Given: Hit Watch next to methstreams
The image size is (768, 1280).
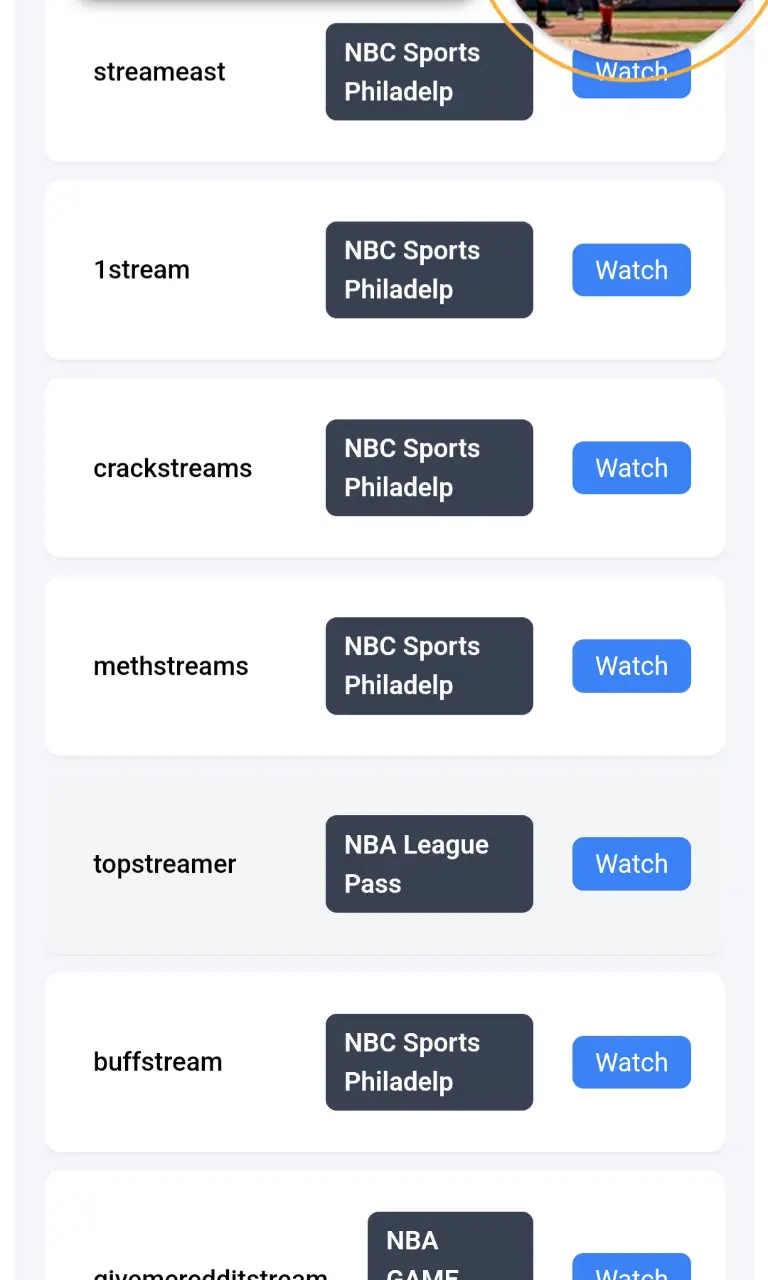Looking at the screenshot, I should 631,666.
